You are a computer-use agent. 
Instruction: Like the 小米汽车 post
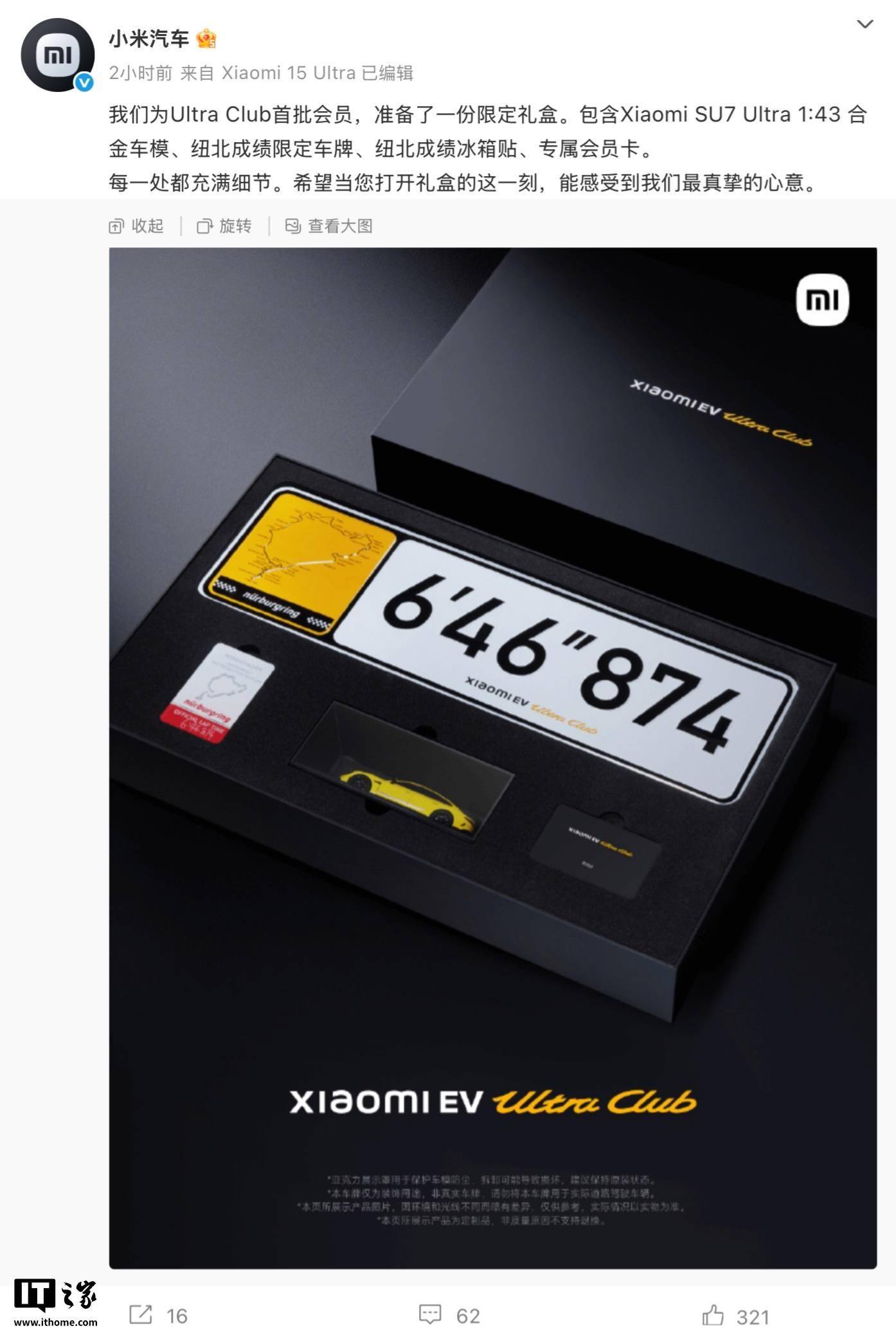(x=735, y=1315)
